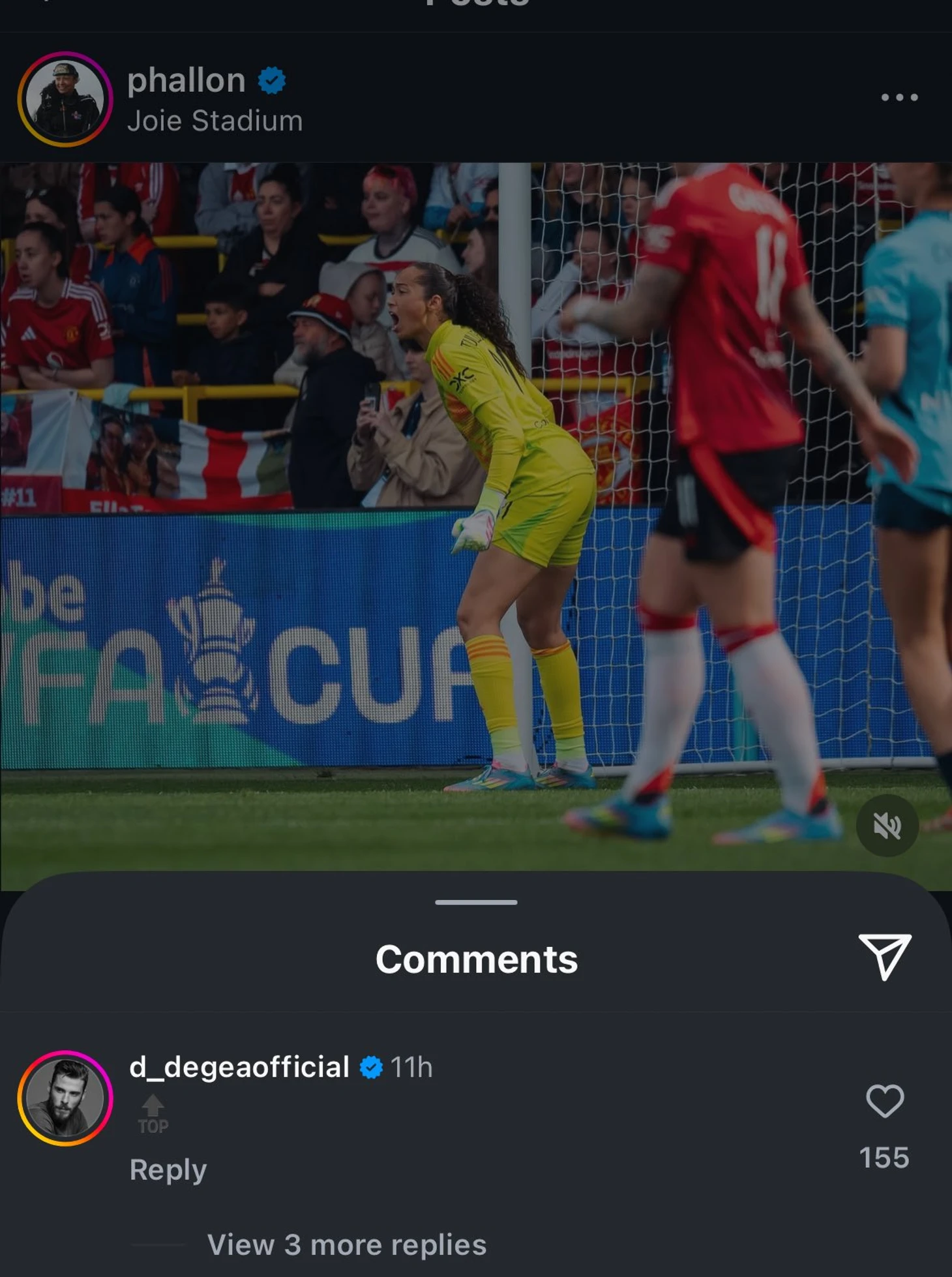
Task: Open d_degeaofficial's profile from comment
Action: click(x=239, y=1067)
